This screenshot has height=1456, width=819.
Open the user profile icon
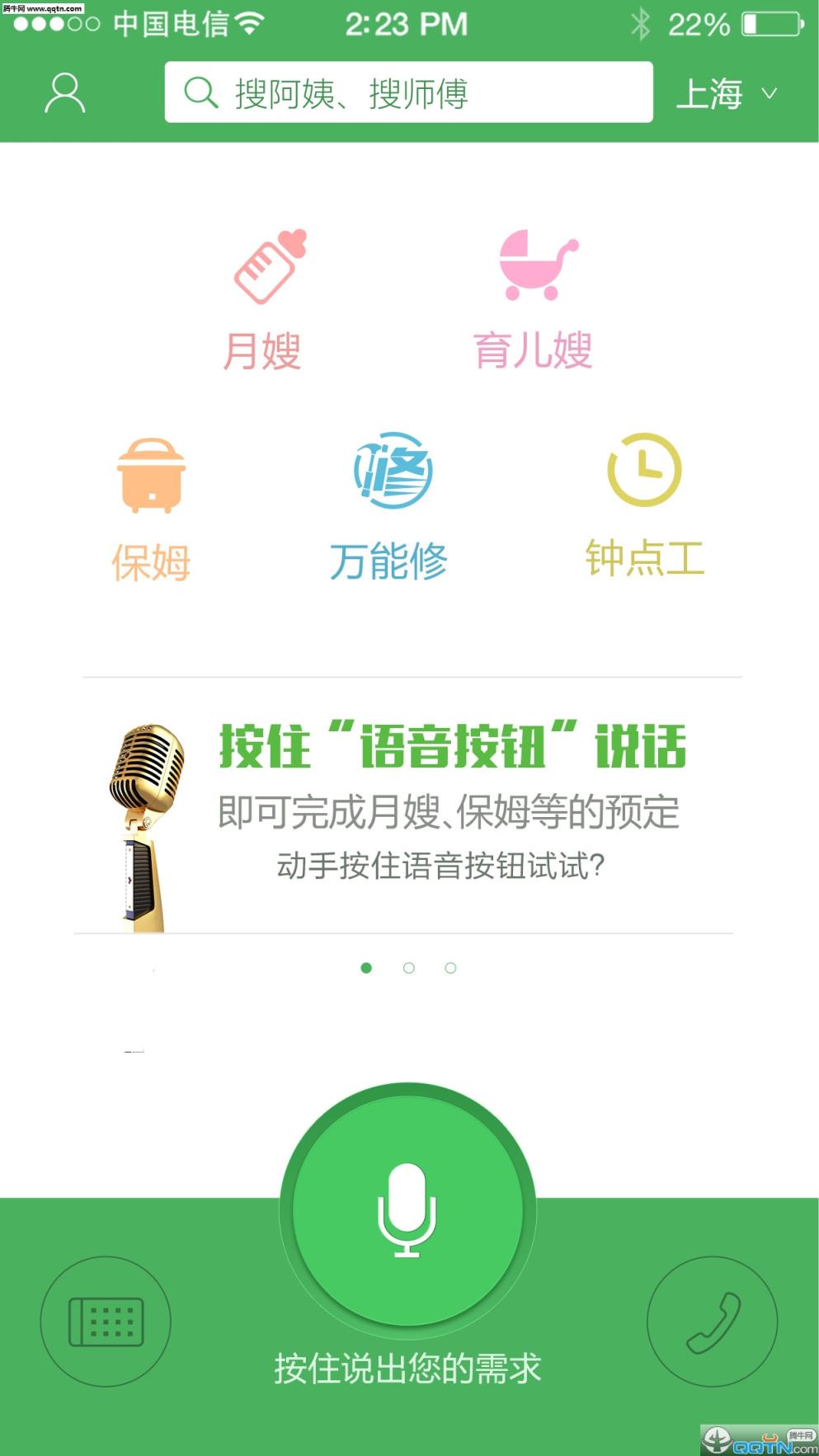[x=64, y=92]
